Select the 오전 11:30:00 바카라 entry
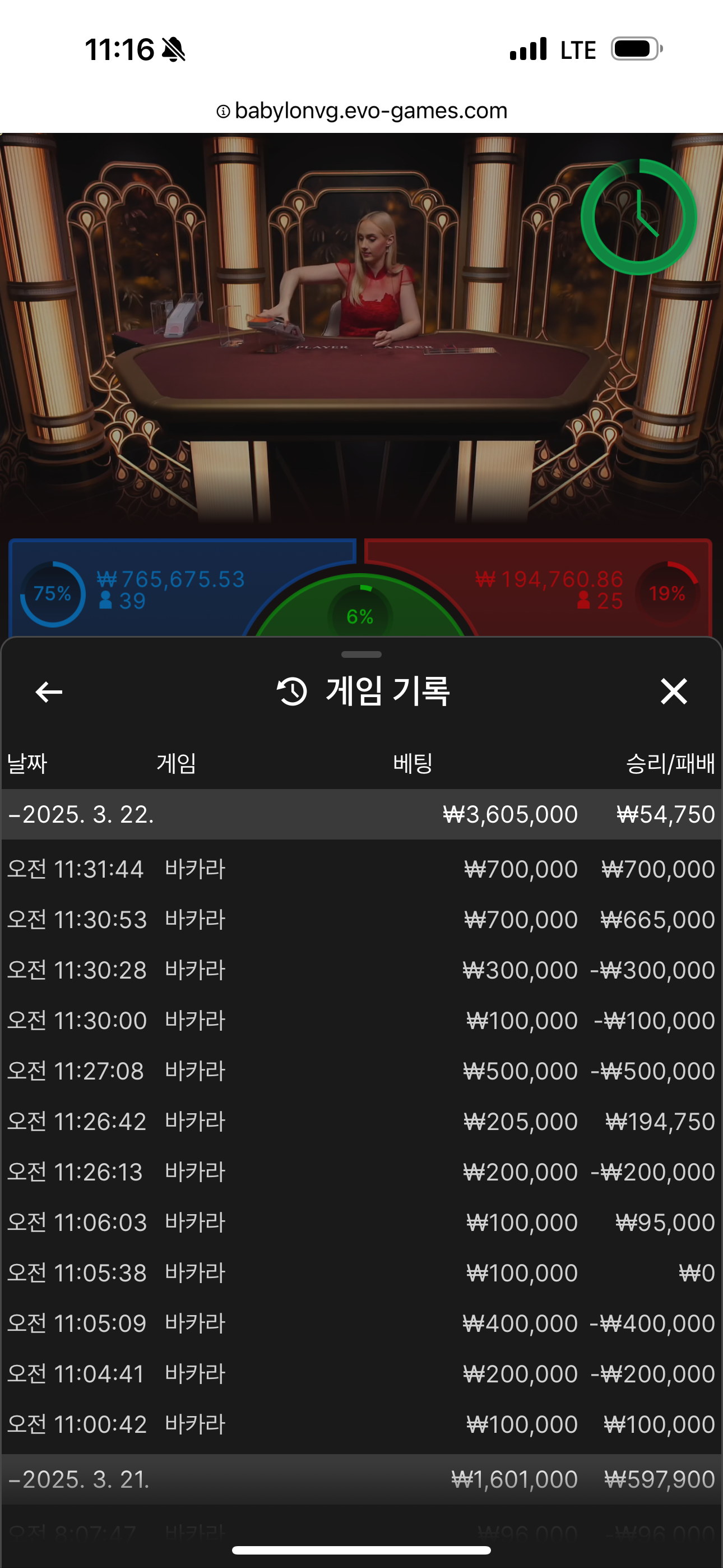 (360, 1021)
